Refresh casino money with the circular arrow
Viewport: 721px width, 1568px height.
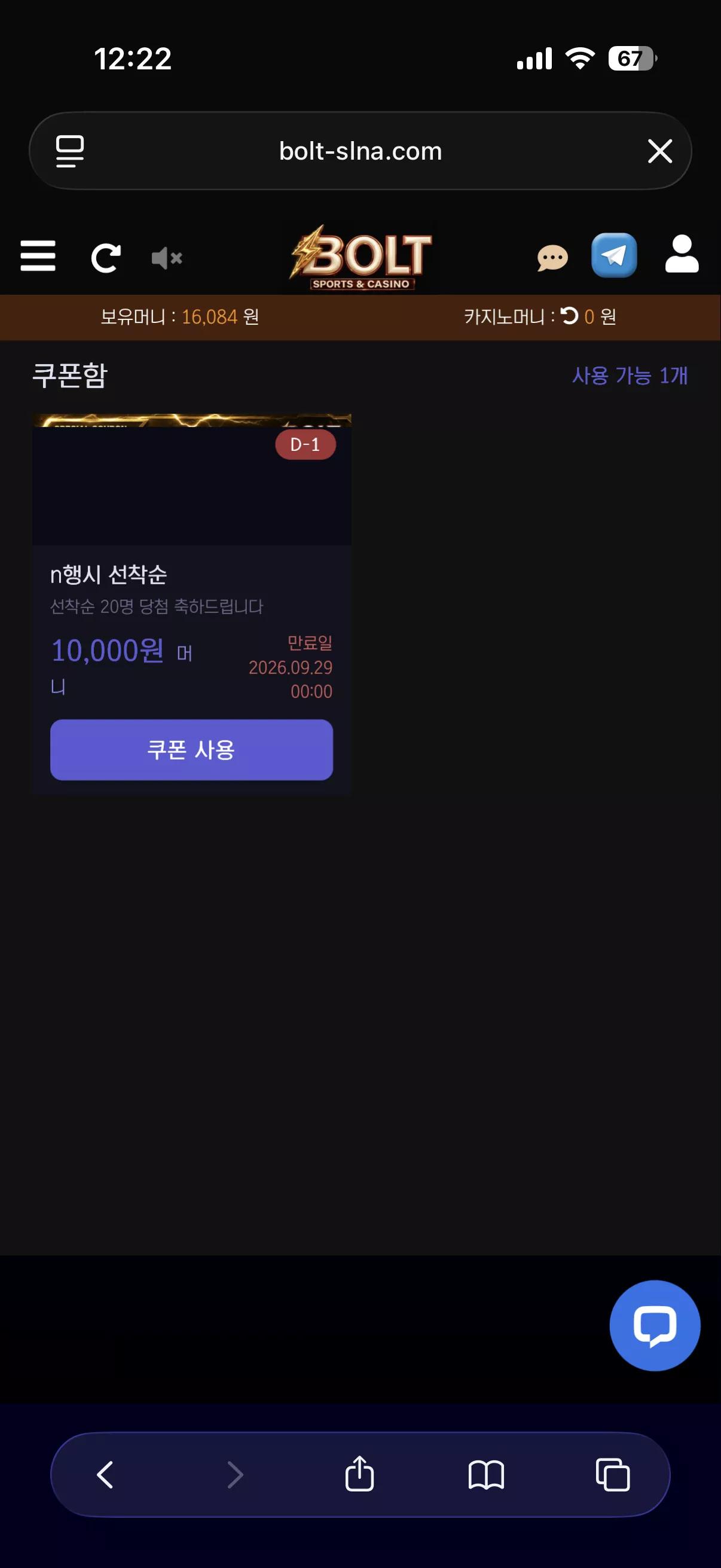(x=570, y=315)
